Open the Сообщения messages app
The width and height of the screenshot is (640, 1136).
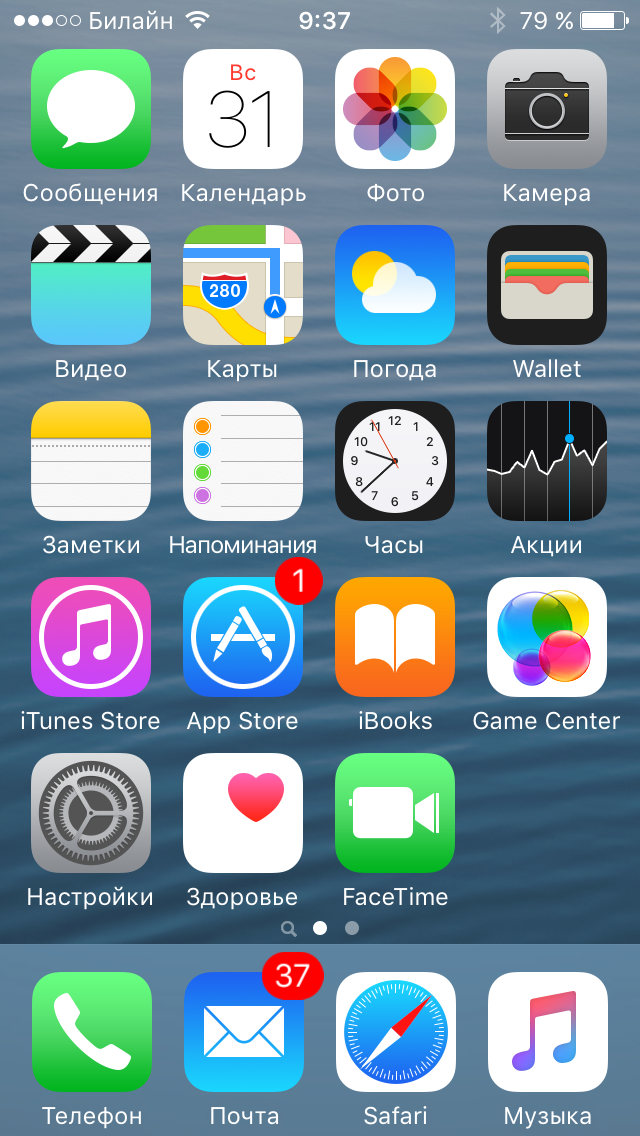click(x=91, y=109)
